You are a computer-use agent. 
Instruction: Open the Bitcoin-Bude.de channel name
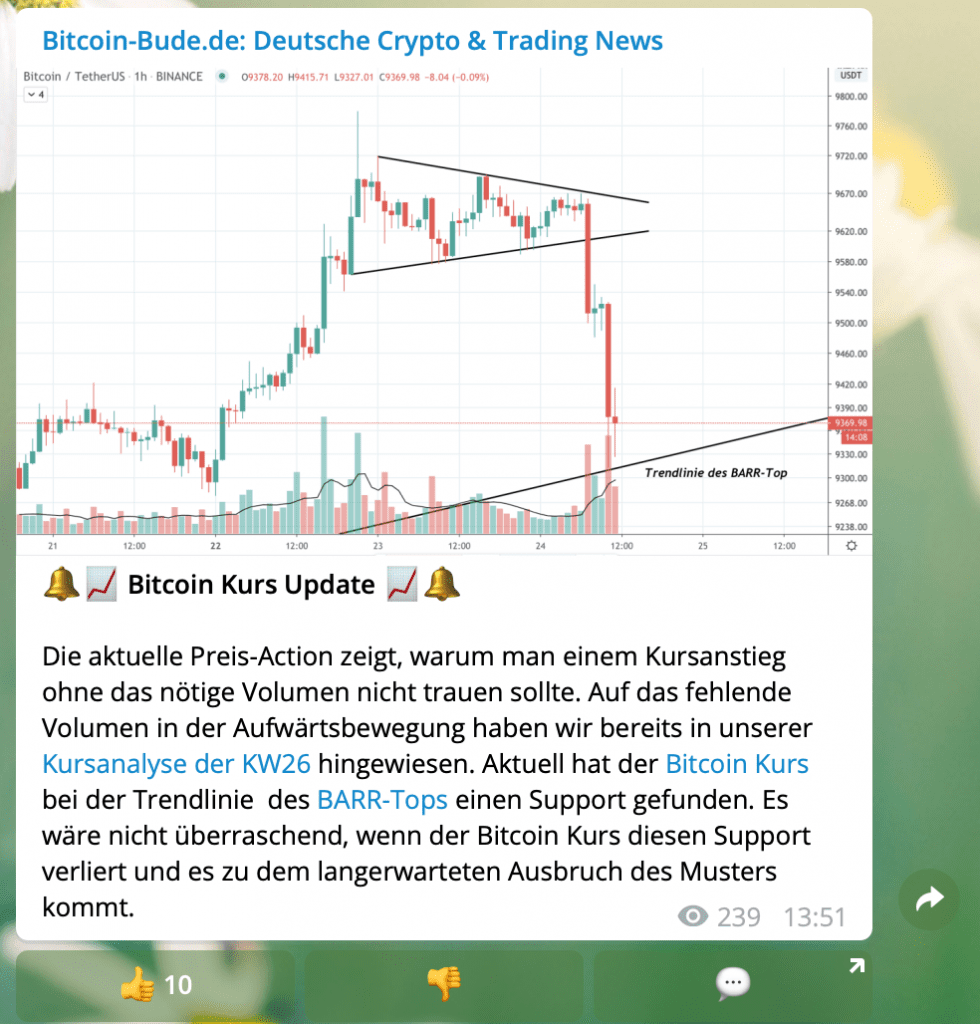coord(352,41)
